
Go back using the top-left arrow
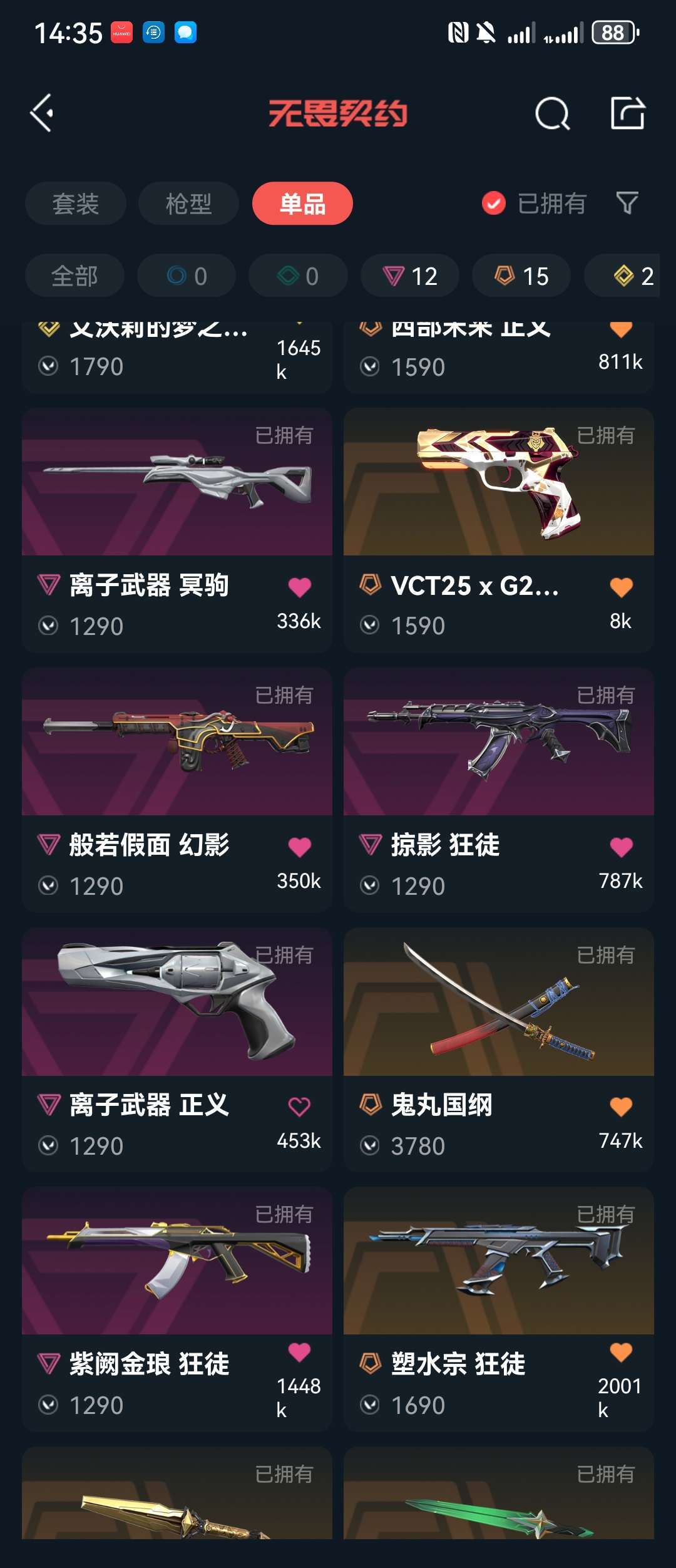point(42,113)
